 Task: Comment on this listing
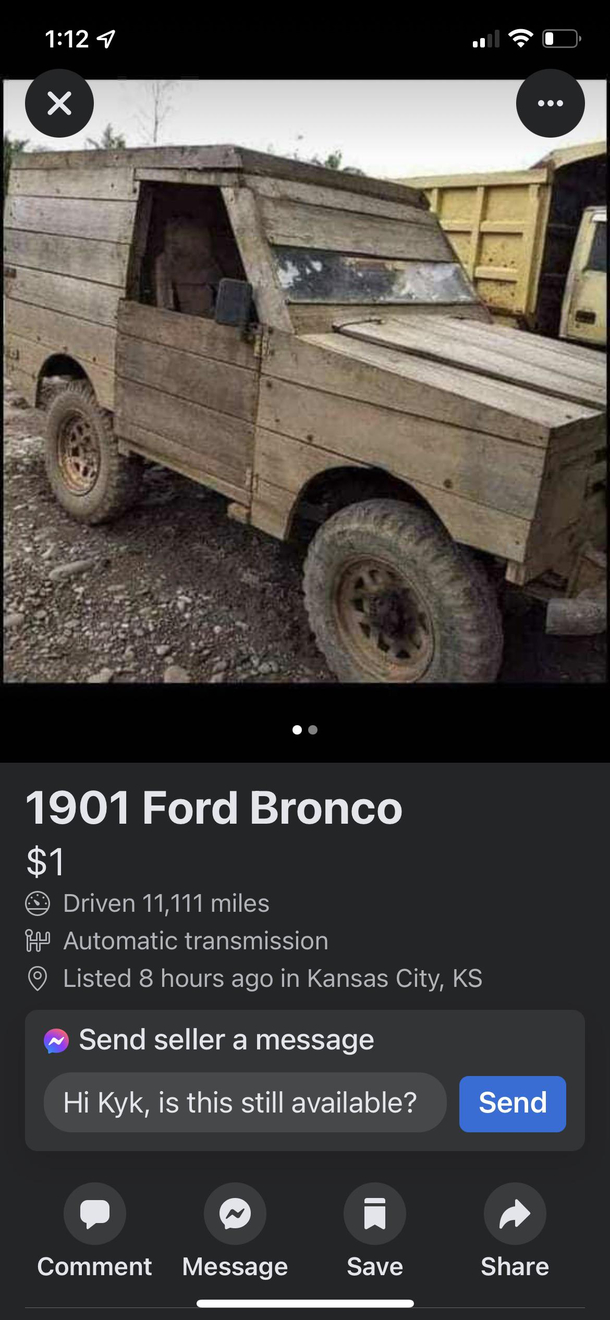point(95,1230)
